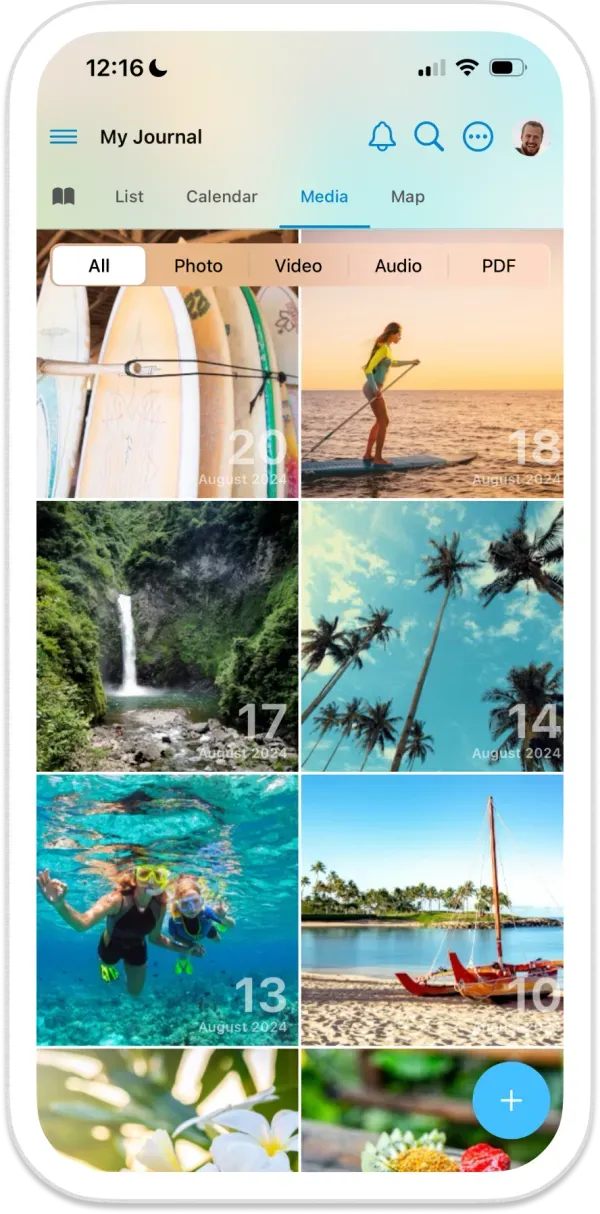The image size is (600, 1214).
Task: Open the palm trees photo from 14 August
Action: (432, 636)
